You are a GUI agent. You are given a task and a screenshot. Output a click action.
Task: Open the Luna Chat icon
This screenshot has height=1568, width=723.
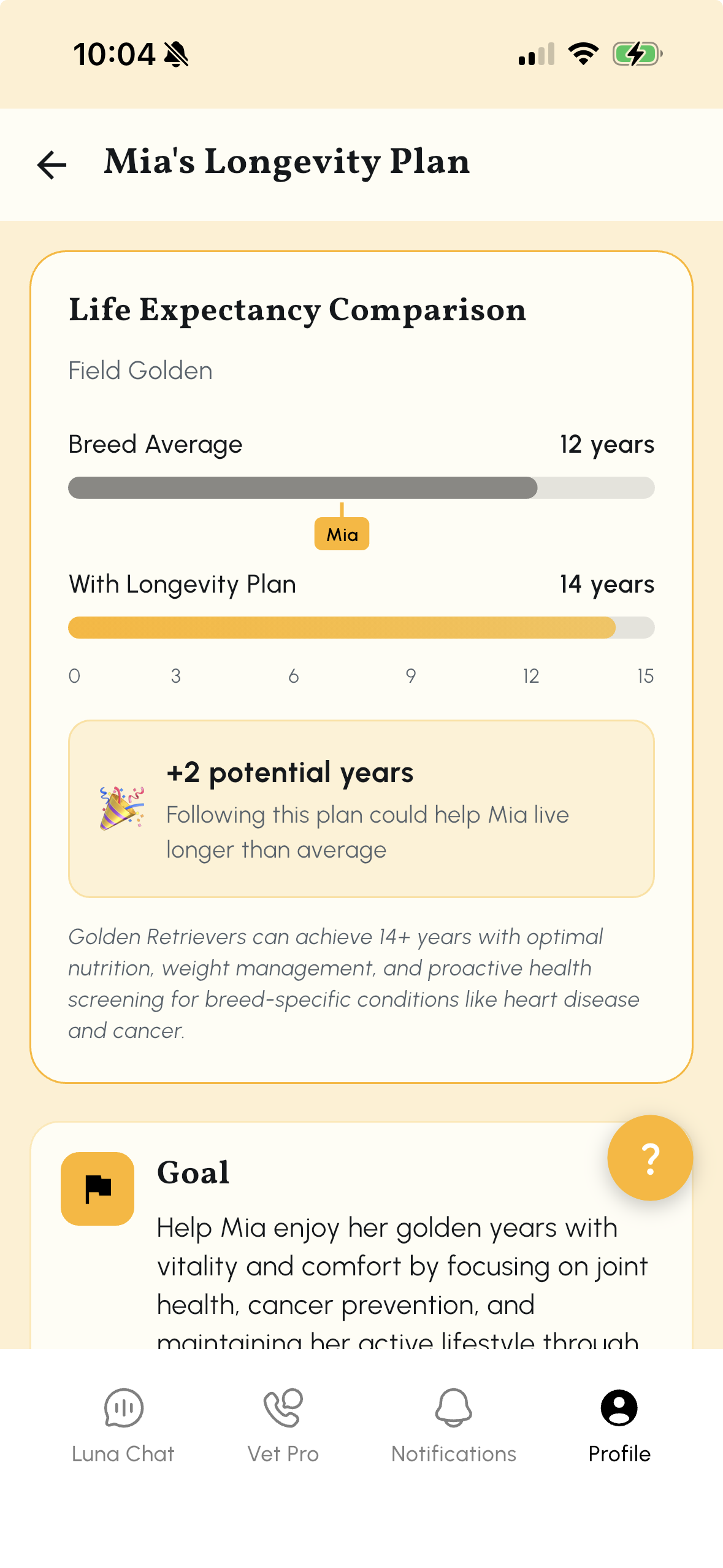[x=123, y=1408]
